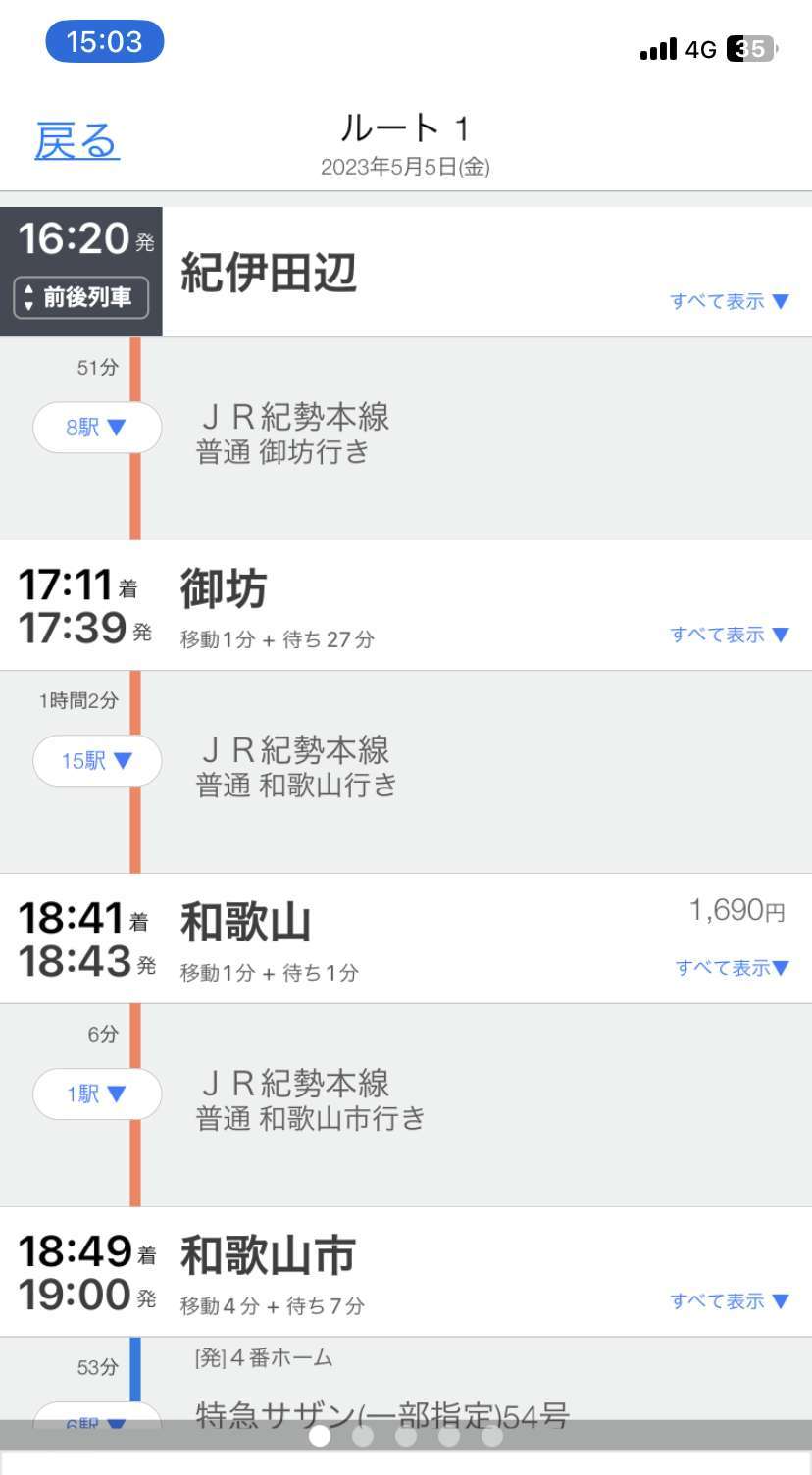Expand the 1駅 stops list
The width and height of the screenshot is (812, 1475).
tap(97, 1094)
